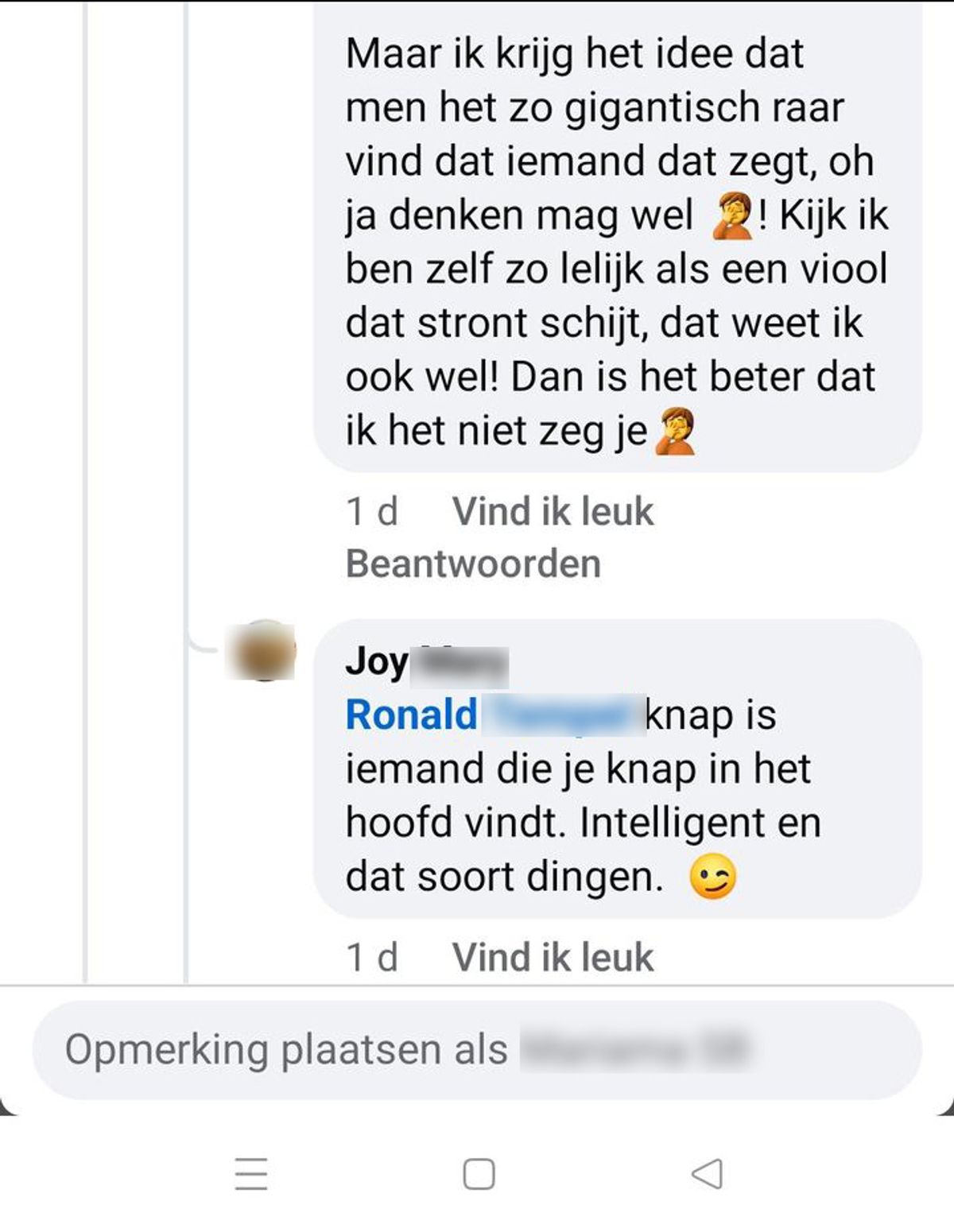
Task: Tap Beantwoorden under the long comment
Action: point(473,564)
